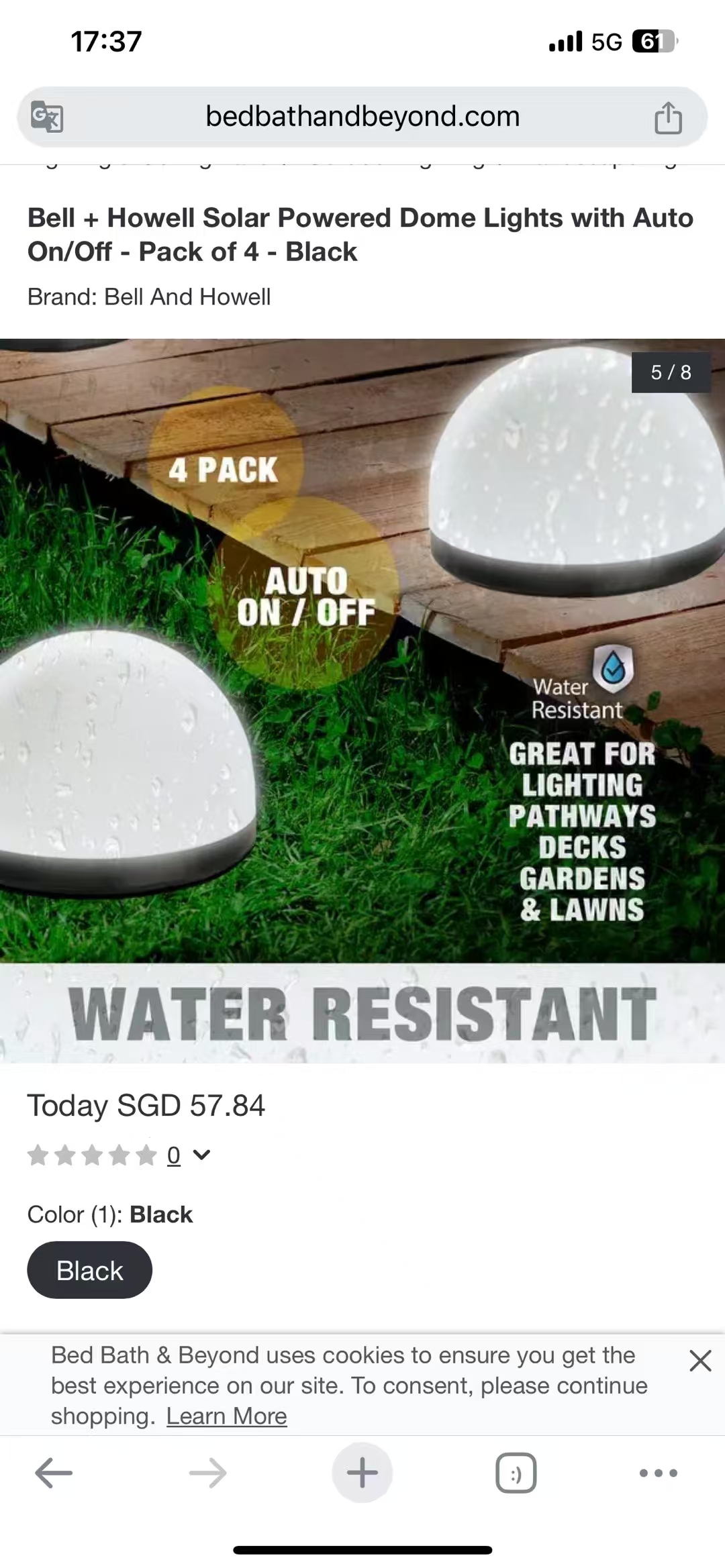Image resolution: width=725 pixels, height=1568 pixels.
Task: Tap the translate icon in the address bar
Action: (47, 117)
